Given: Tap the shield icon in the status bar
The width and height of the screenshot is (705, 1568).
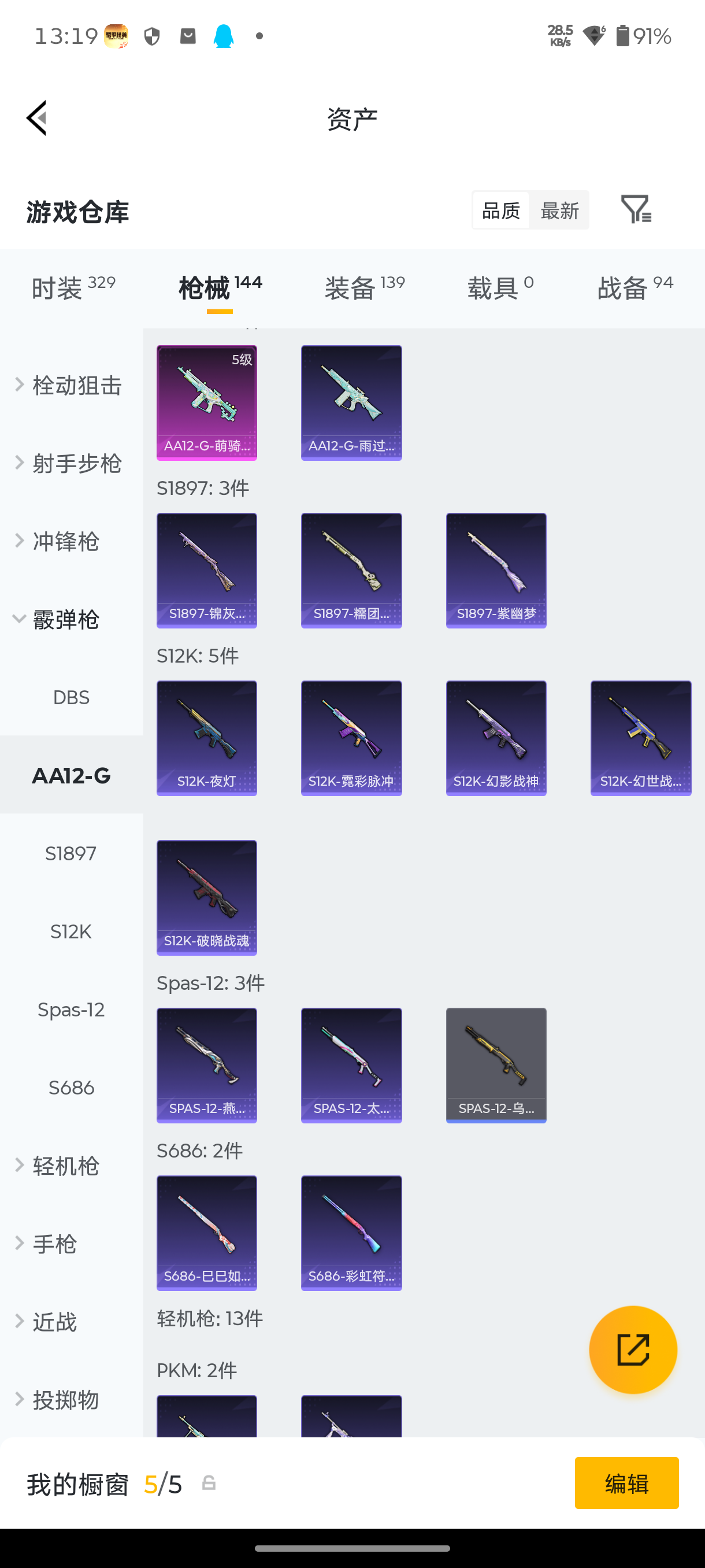Looking at the screenshot, I should tap(152, 36).
